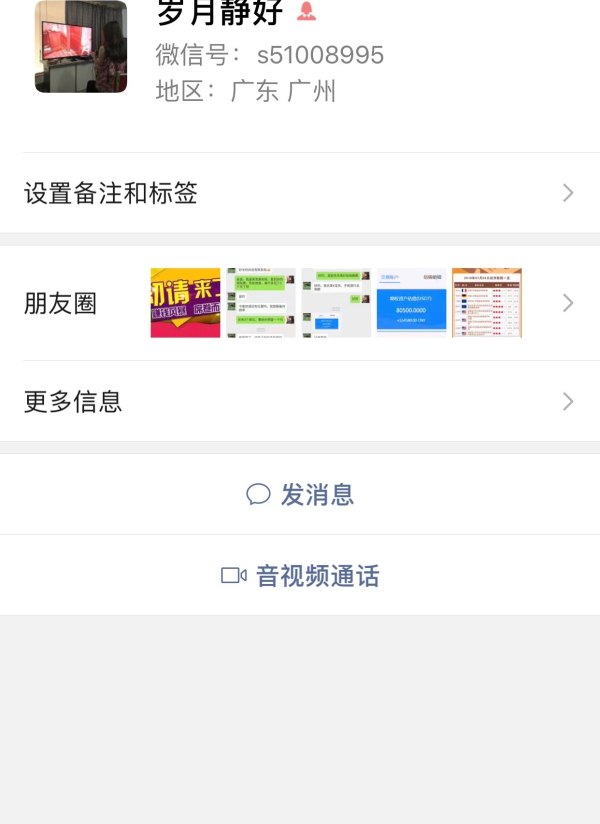Screen dimensions: 600x824
Task: Tap 发消息 to send a message
Action: tap(300, 495)
